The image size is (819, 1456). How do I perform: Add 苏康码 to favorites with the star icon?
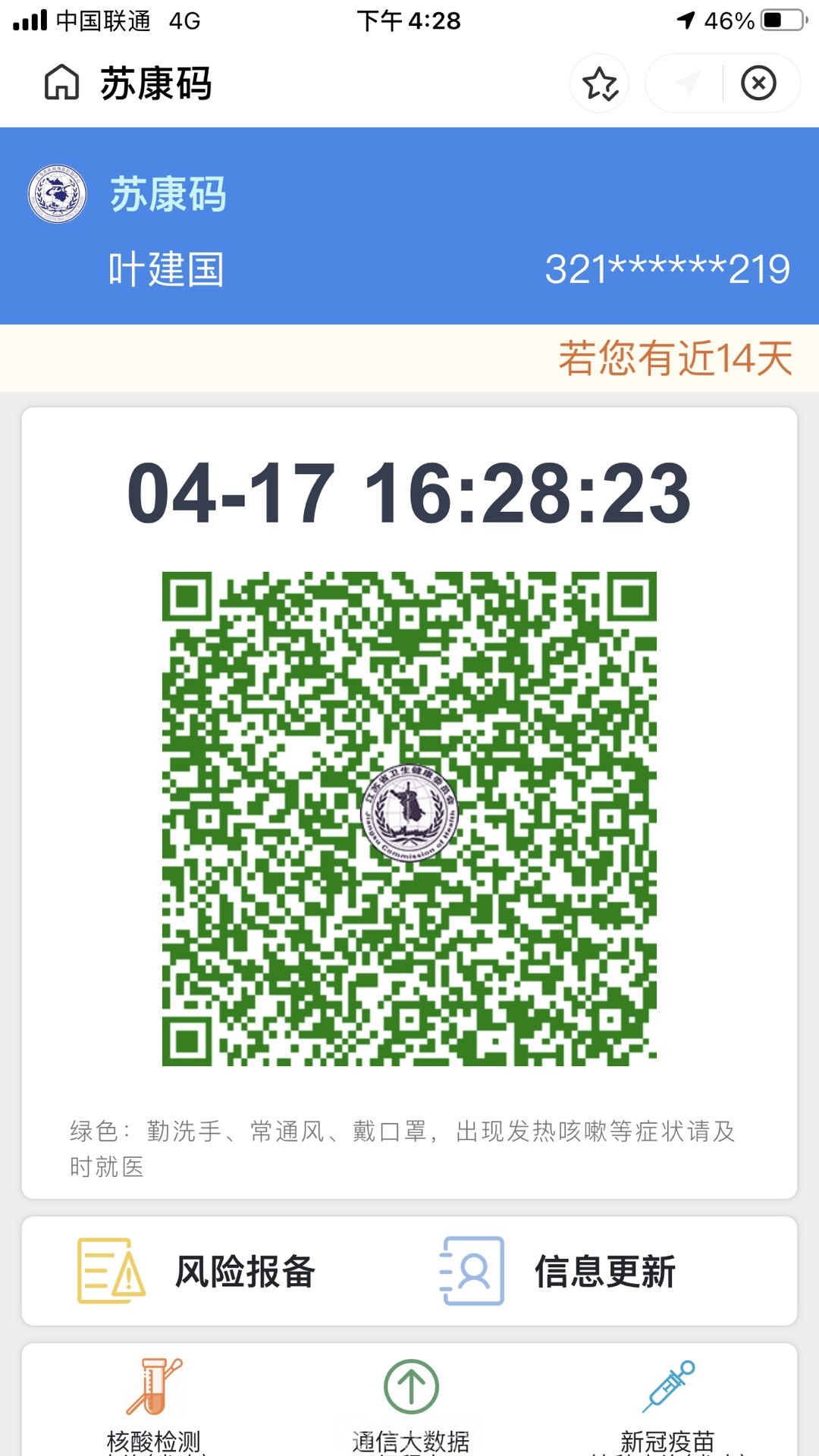pyautogui.click(x=600, y=83)
